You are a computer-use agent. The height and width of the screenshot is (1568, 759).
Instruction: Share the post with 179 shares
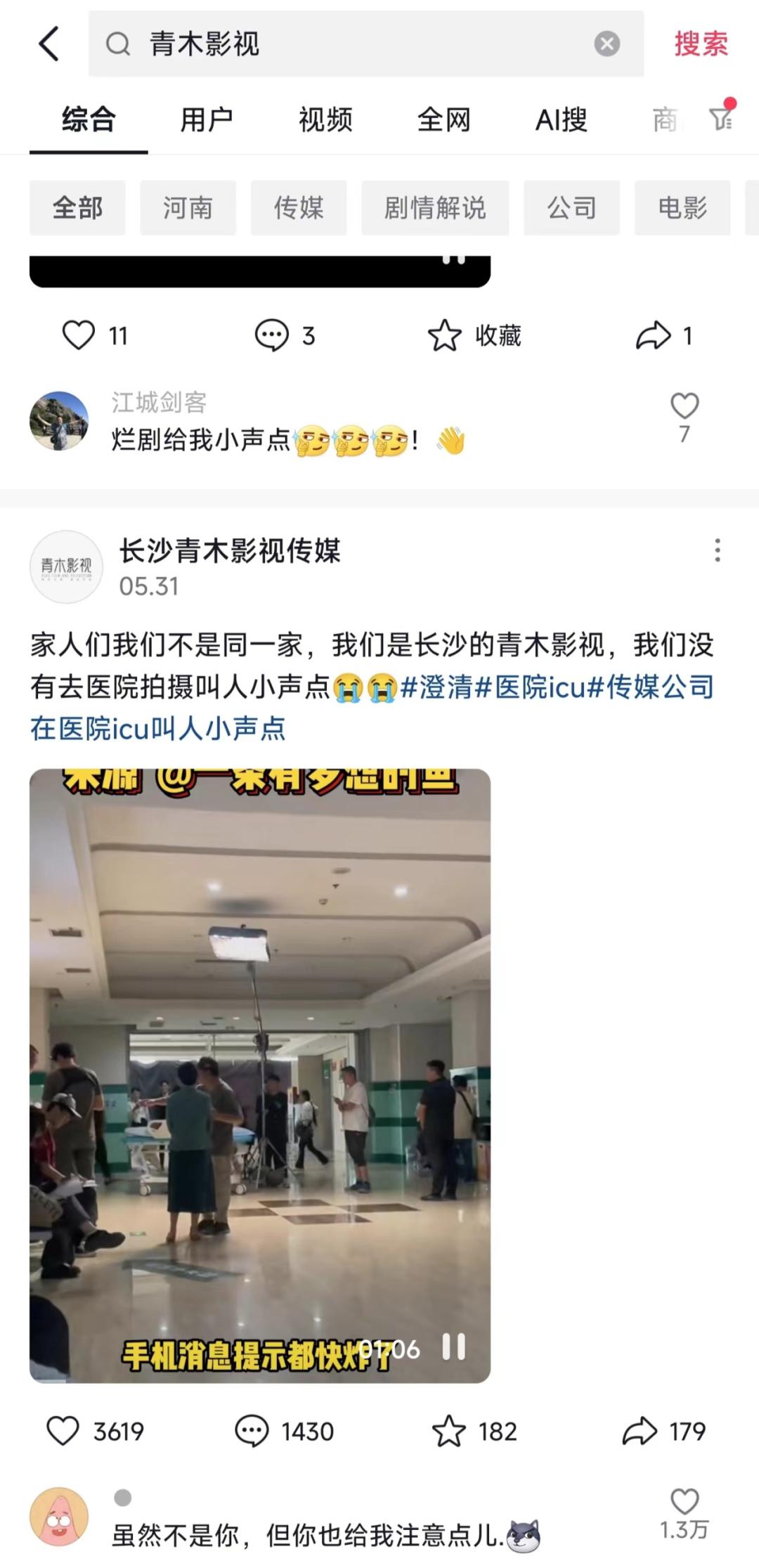tap(640, 1431)
